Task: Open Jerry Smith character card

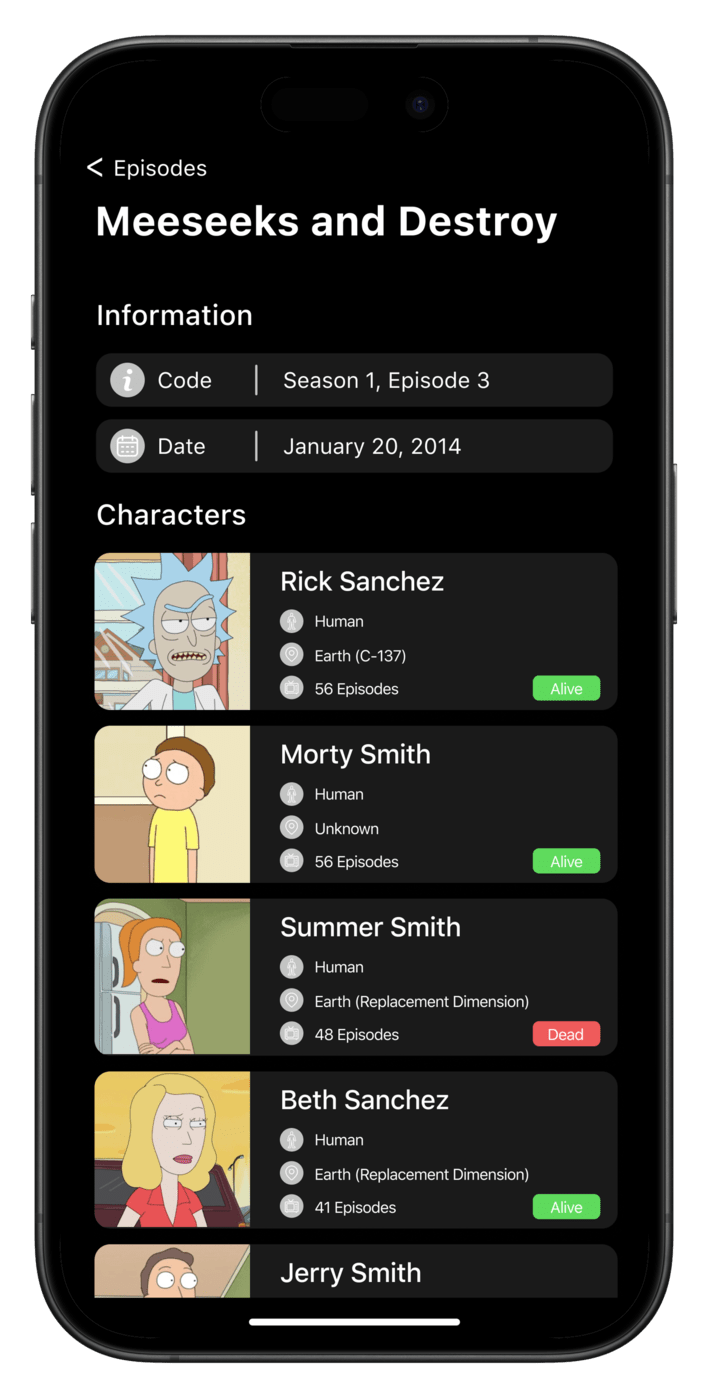Action: pyautogui.click(x=355, y=1272)
